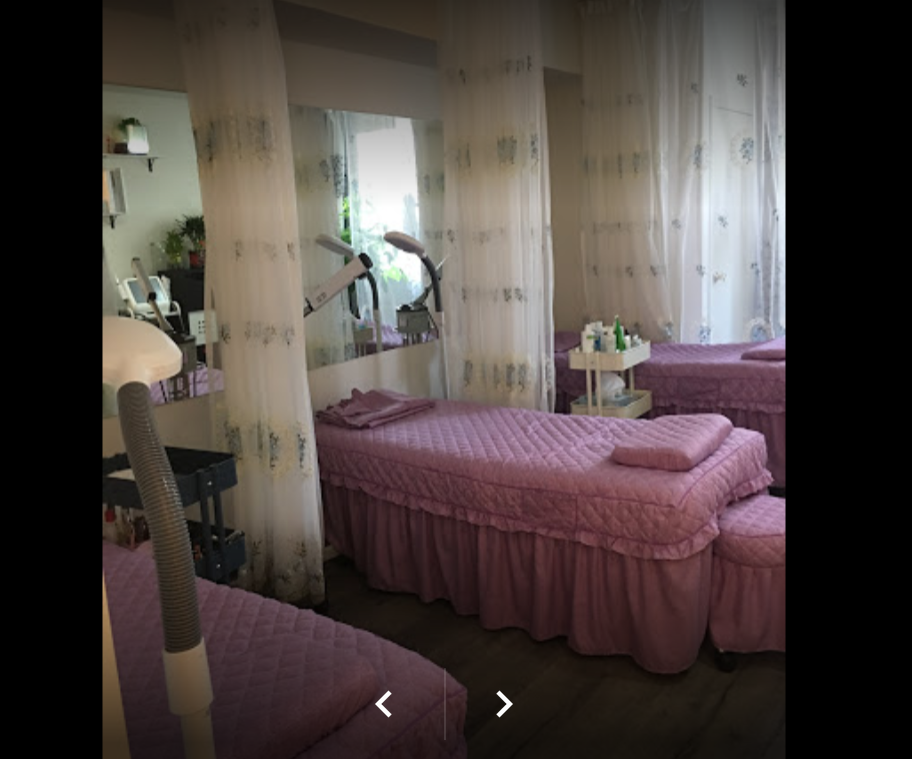Go to the previous photo
This screenshot has width=912, height=759.
click(x=383, y=704)
